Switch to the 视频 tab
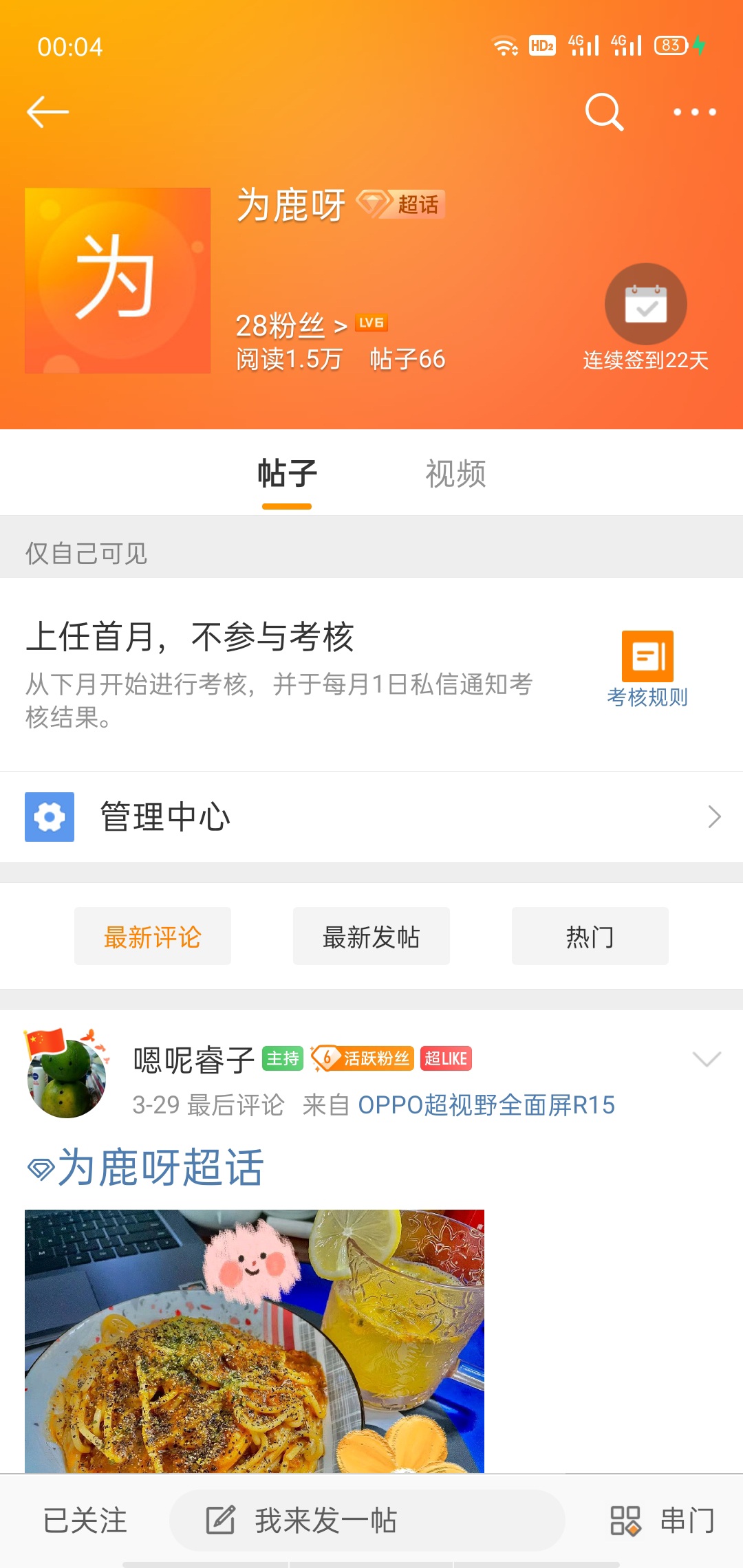This screenshot has height=1568, width=743. 455,474
